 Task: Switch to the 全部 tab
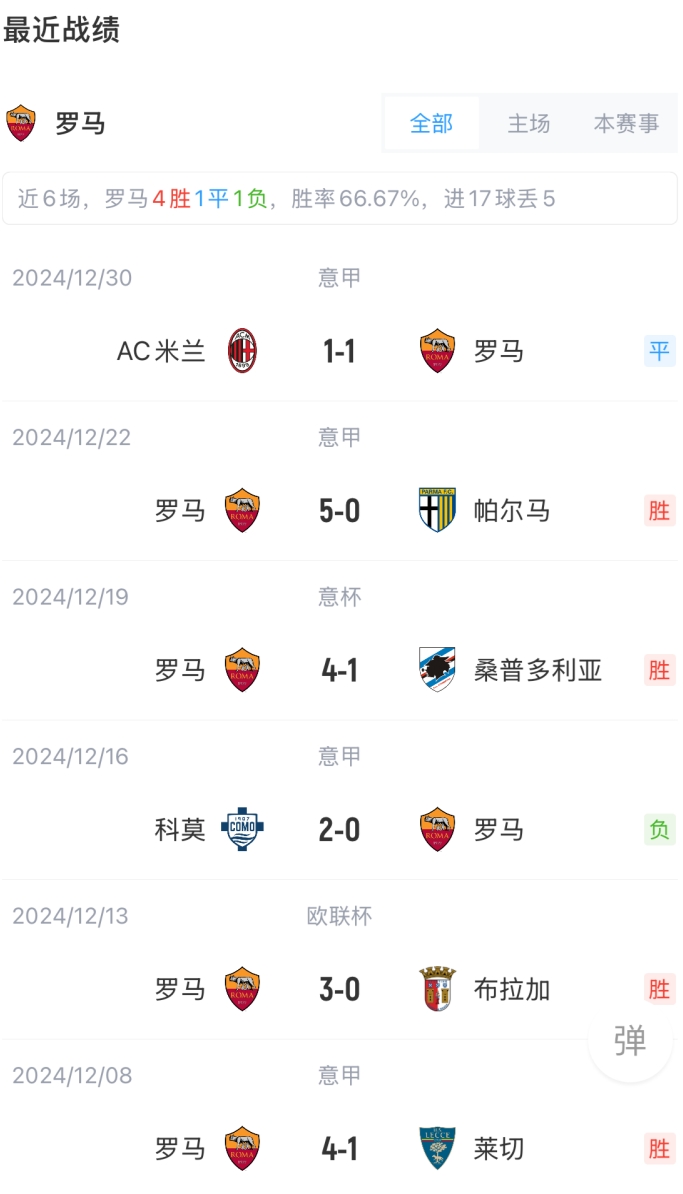coord(431,124)
